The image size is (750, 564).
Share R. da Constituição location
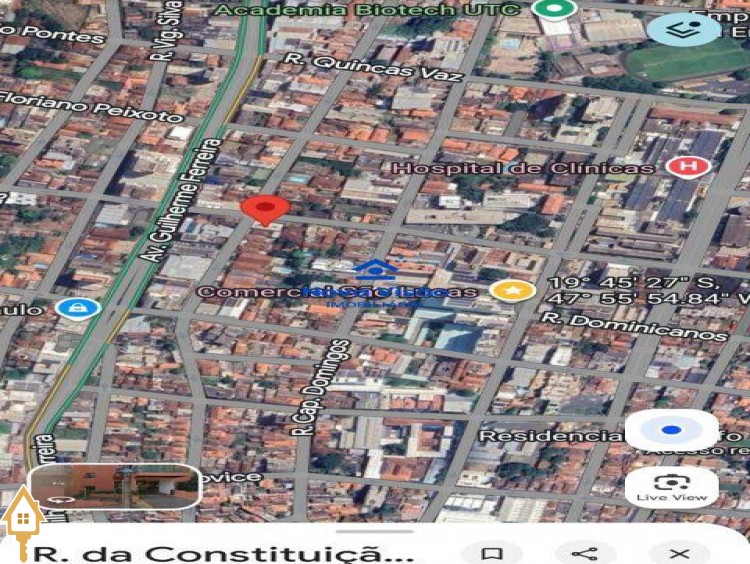click(x=585, y=552)
